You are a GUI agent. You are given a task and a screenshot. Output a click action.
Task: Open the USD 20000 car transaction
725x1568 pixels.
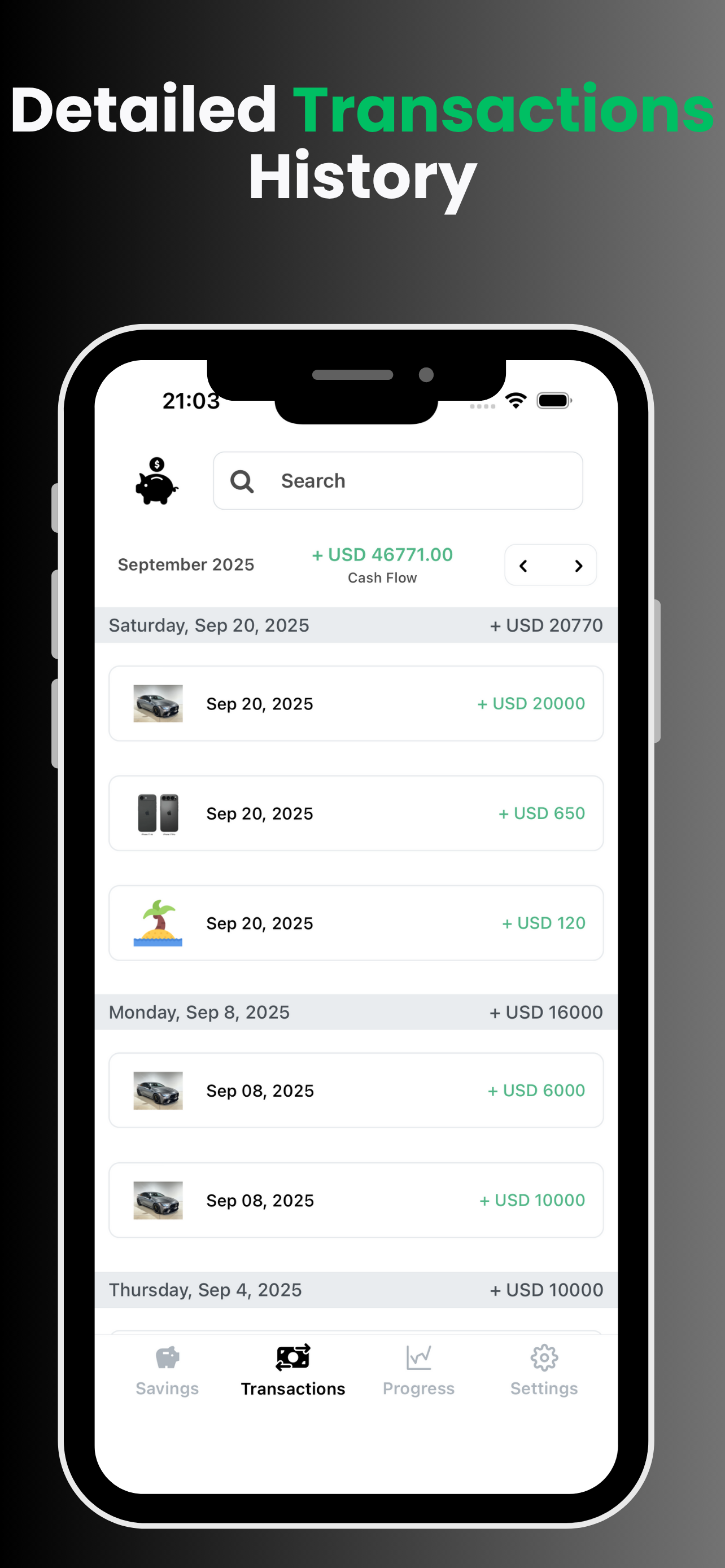point(355,703)
